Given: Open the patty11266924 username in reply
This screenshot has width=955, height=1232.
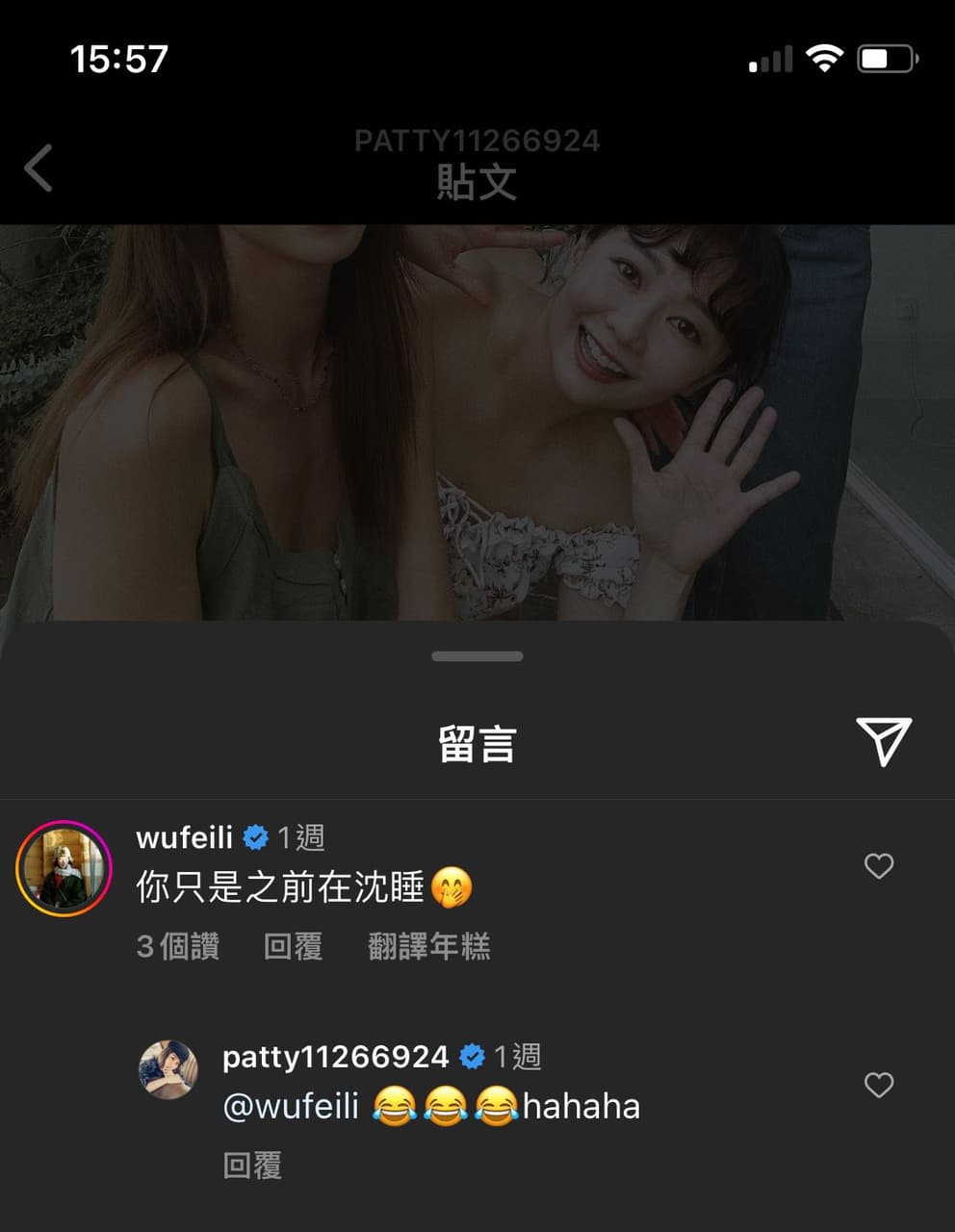Looking at the screenshot, I should click(x=335, y=1057).
